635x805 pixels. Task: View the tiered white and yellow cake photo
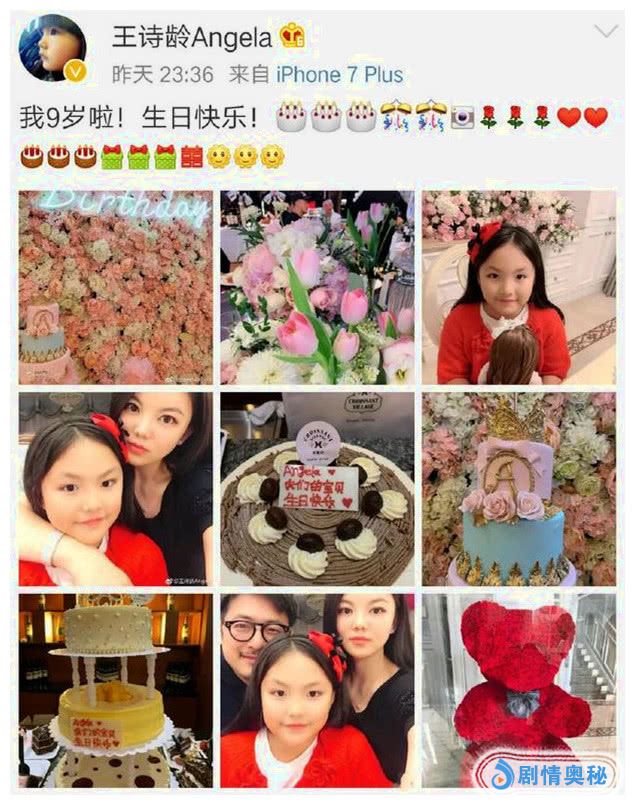pos(116,690)
